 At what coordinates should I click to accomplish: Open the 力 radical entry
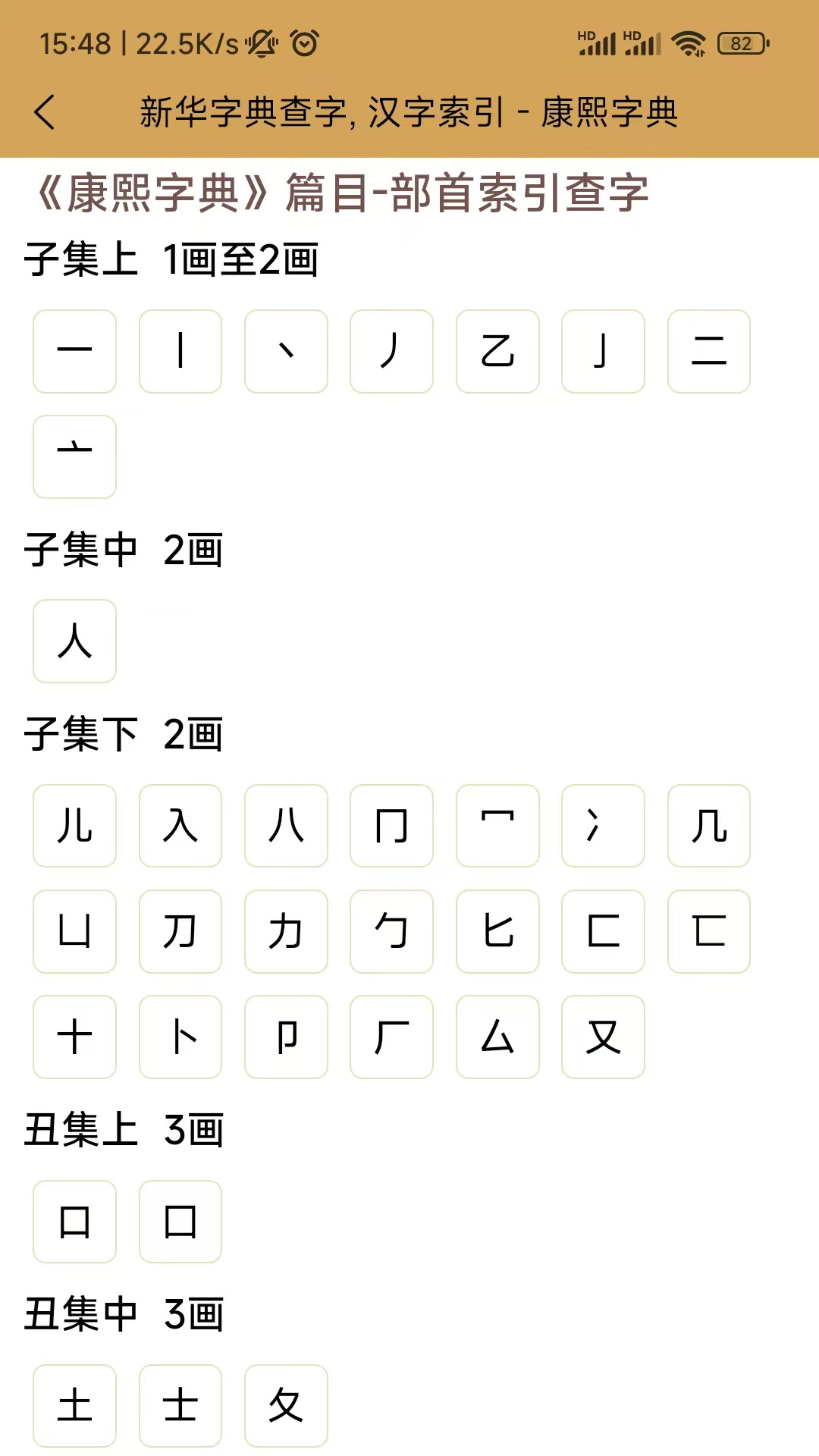[x=286, y=931]
